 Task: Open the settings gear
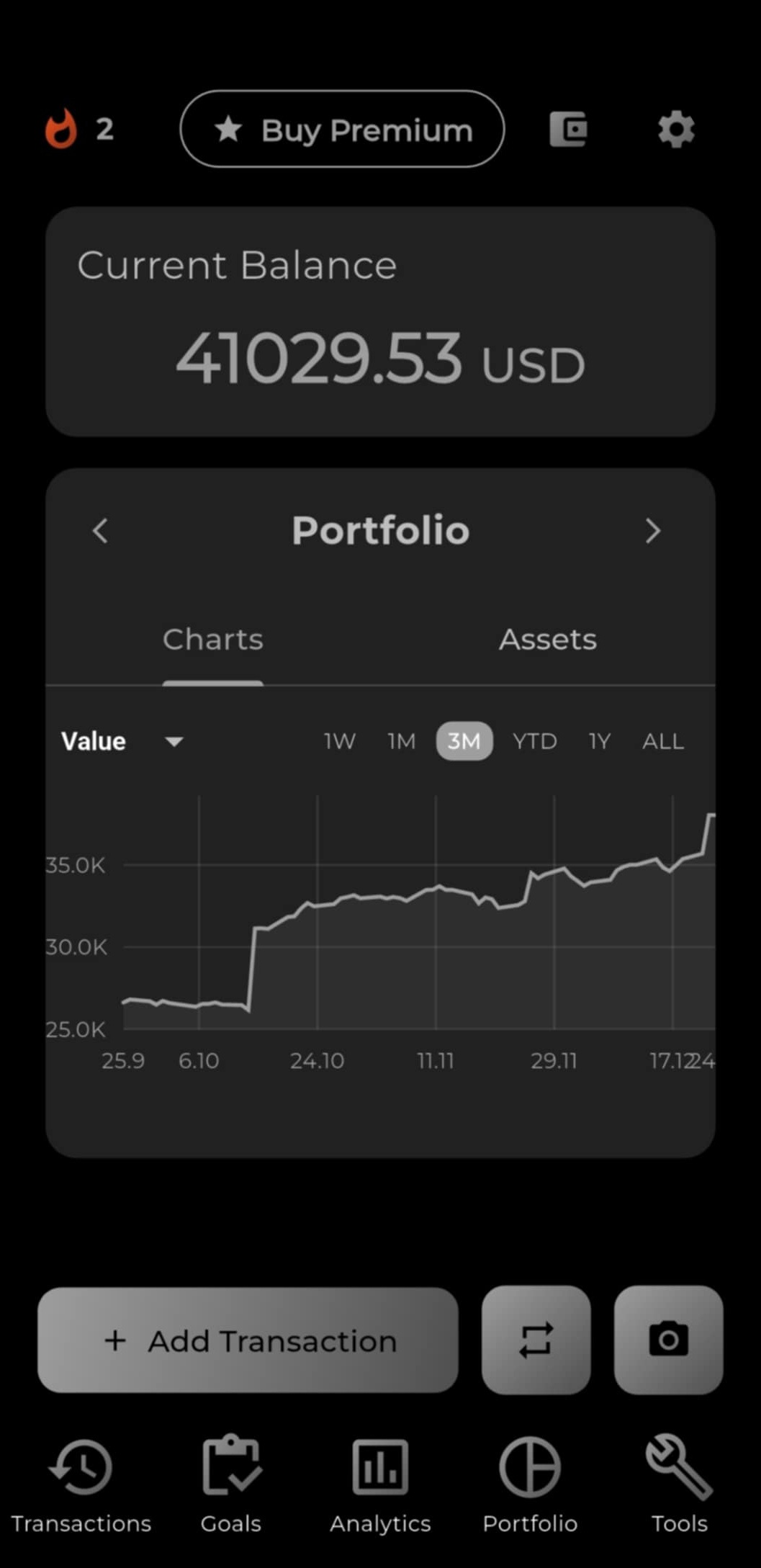[674, 129]
